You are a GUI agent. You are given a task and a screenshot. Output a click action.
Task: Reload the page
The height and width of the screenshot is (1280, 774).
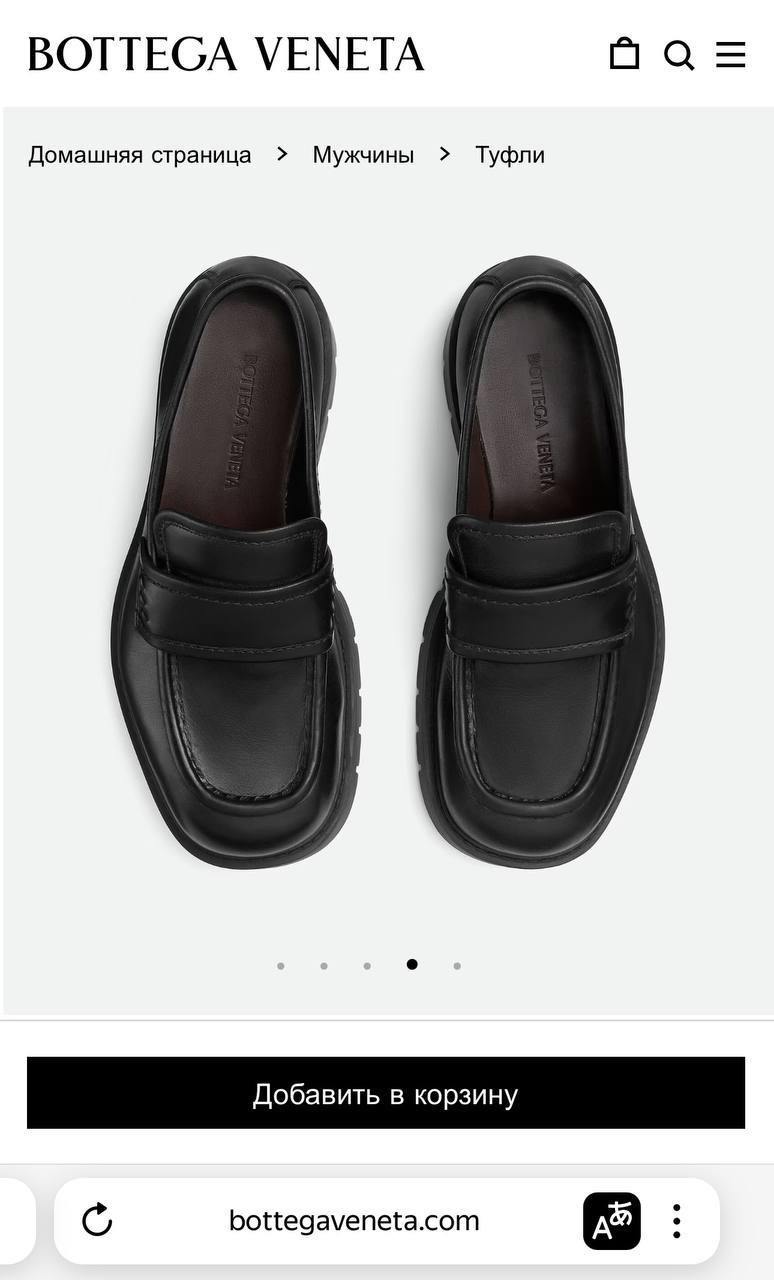point(97,1220)
